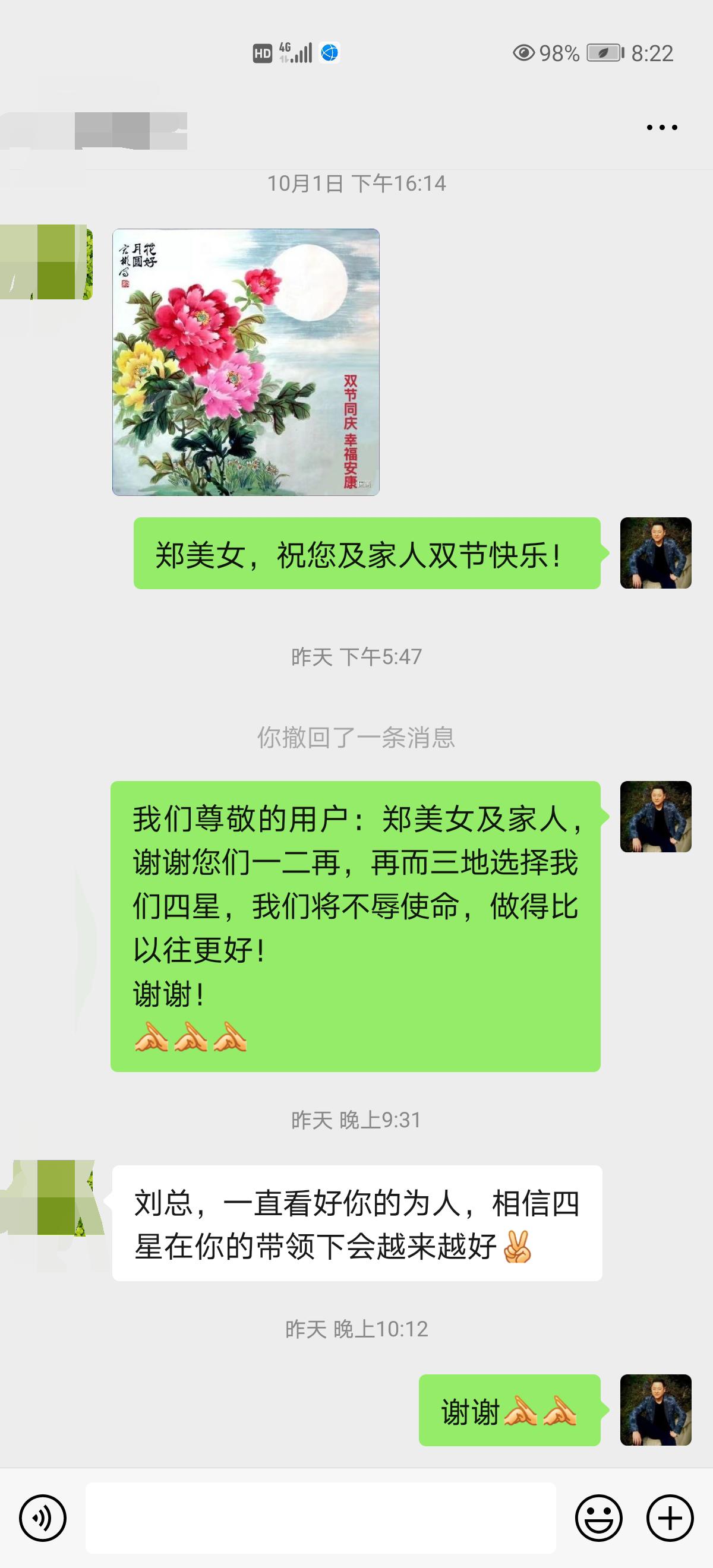713x1568 pixels.
Task: Open the three-dot chat options menu
Action: coord(661,127)
